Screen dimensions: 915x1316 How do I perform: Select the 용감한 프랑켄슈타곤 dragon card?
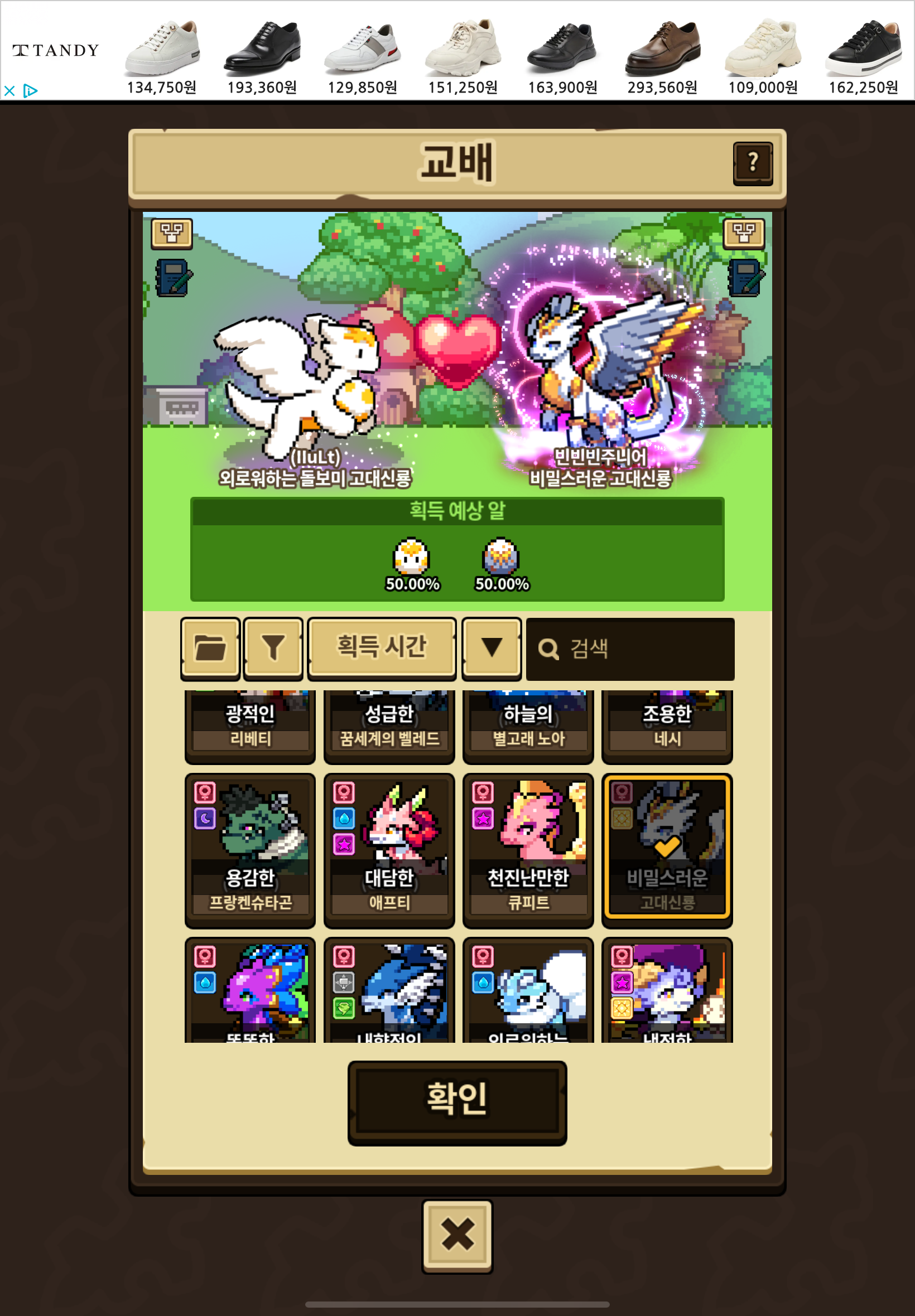[250, 850]
